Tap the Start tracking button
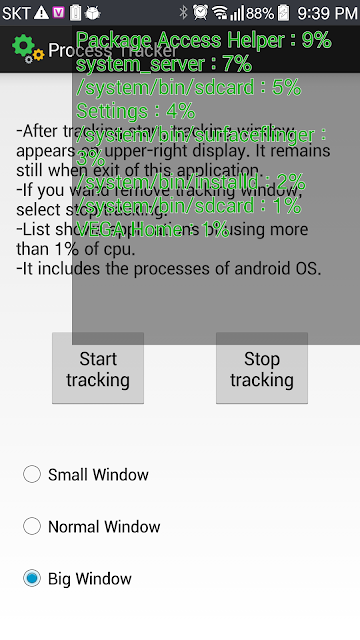Image resolution: width=360 pixels, height=640 pixels. tap(98, 368)
